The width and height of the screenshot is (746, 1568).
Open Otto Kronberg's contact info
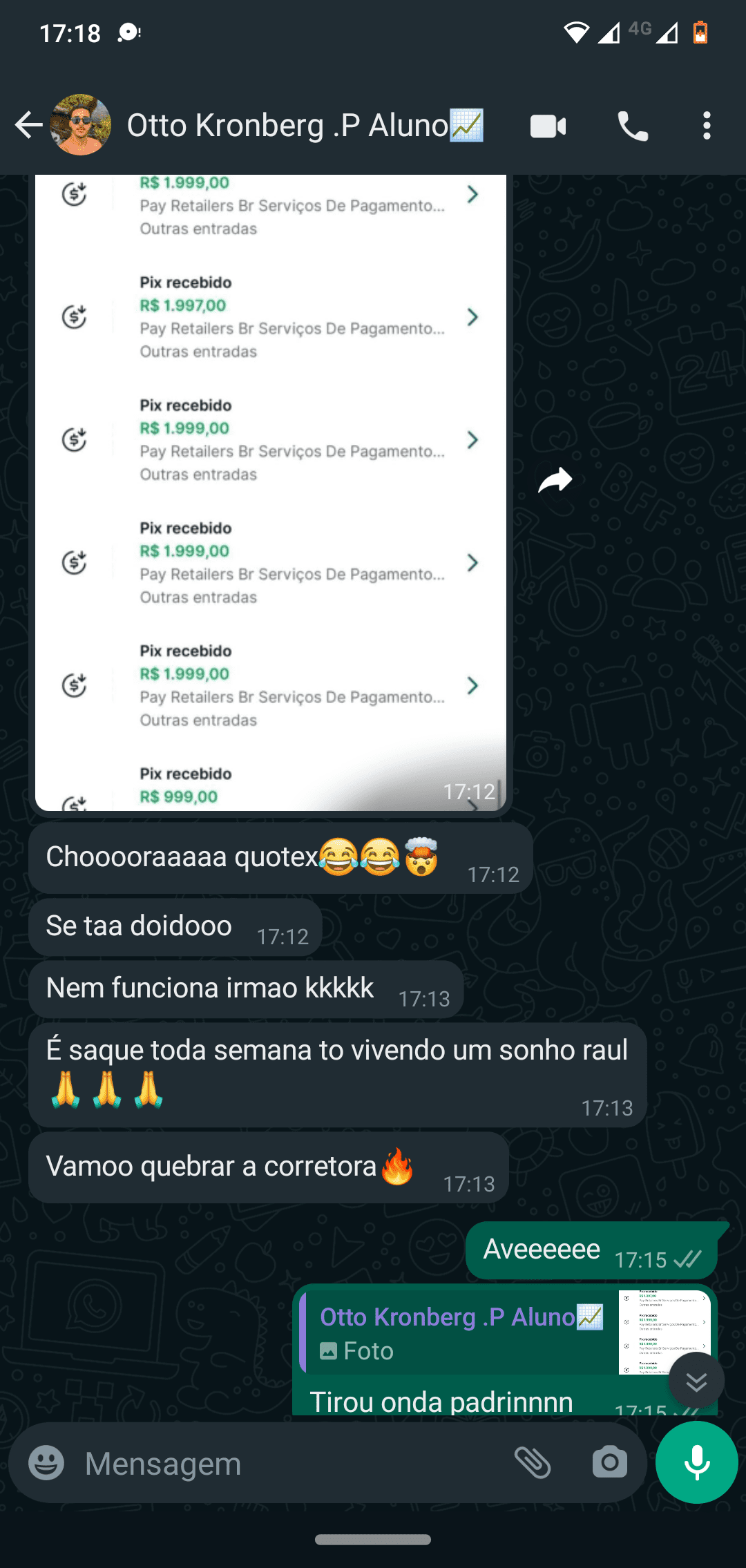(304, 125)
